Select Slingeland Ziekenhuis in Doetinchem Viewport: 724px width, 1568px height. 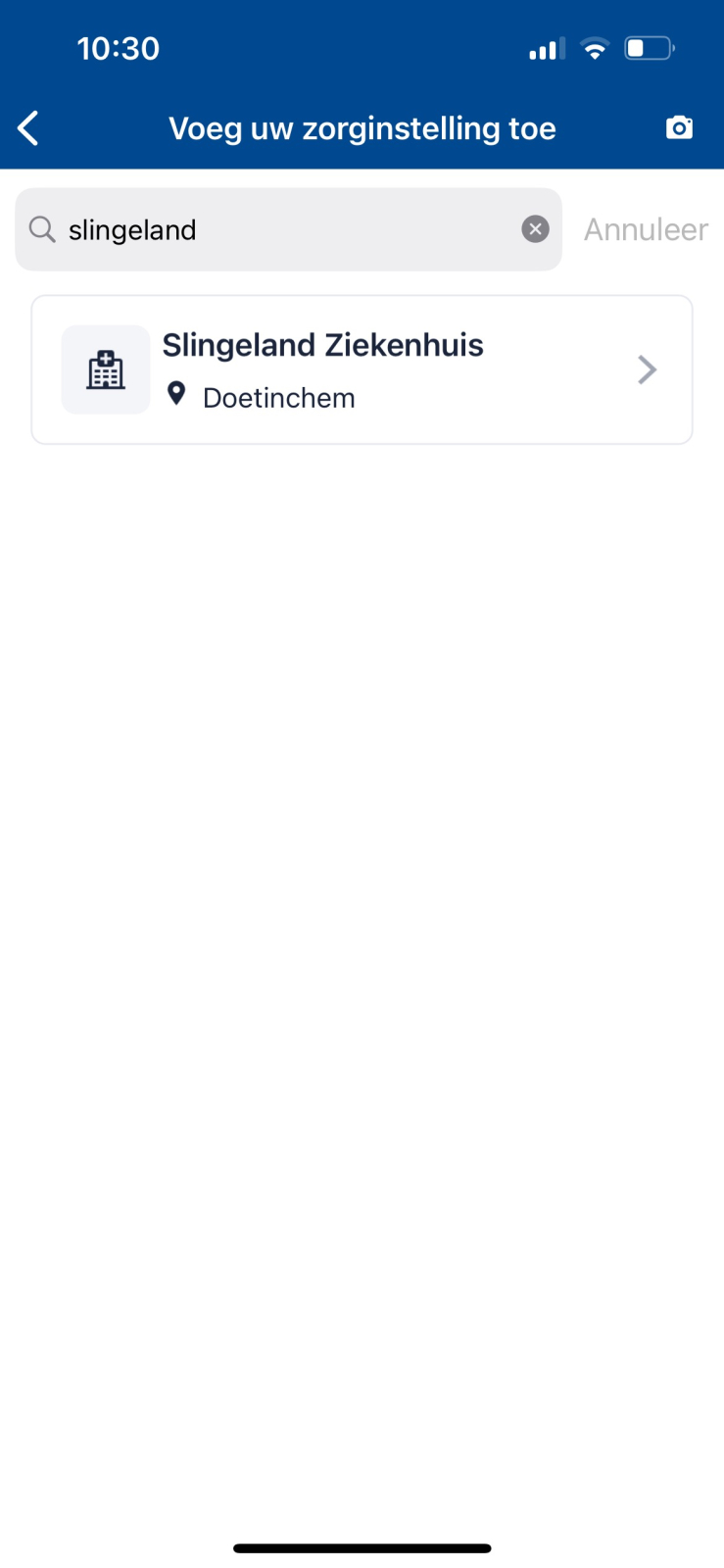(x=362, y=369)
